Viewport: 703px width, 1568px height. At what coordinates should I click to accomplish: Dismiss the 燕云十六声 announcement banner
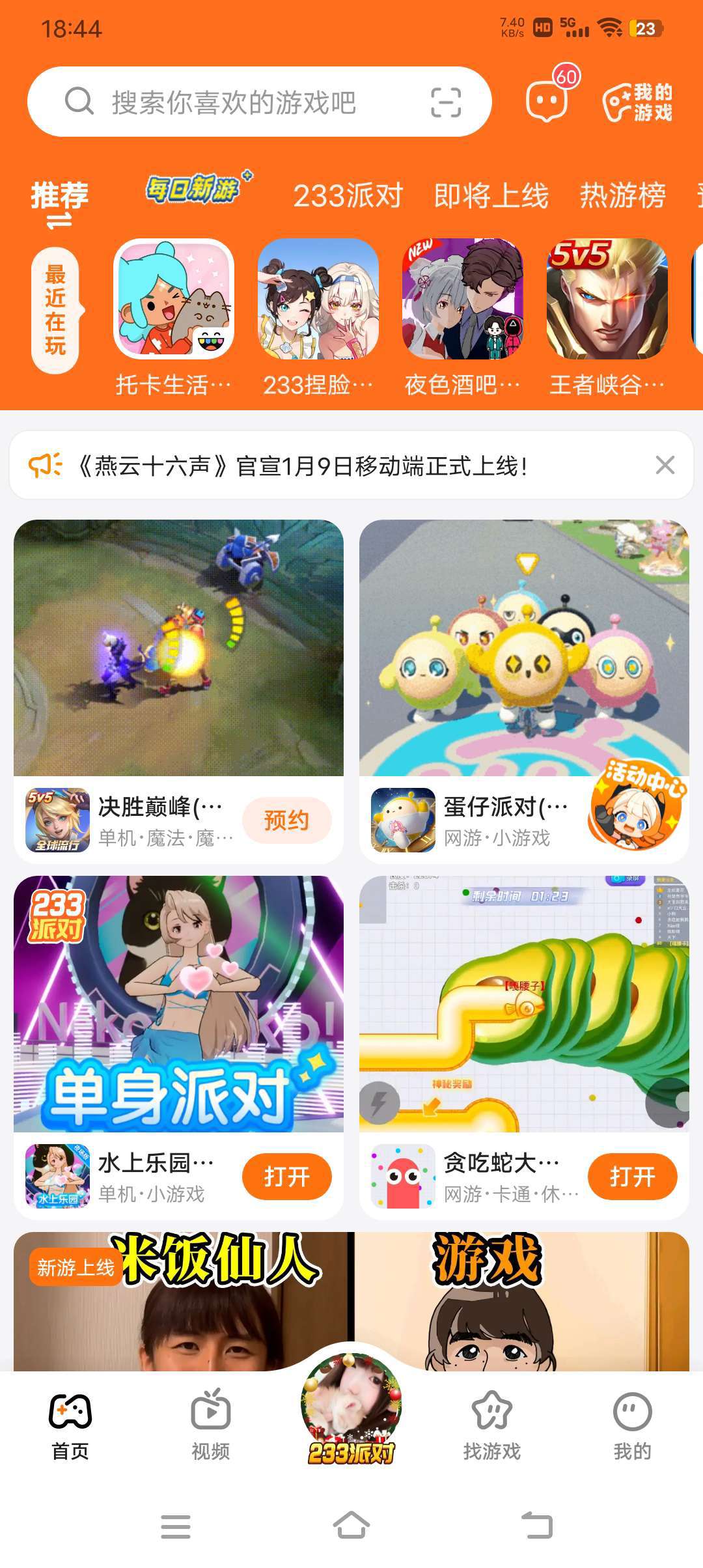665,465
